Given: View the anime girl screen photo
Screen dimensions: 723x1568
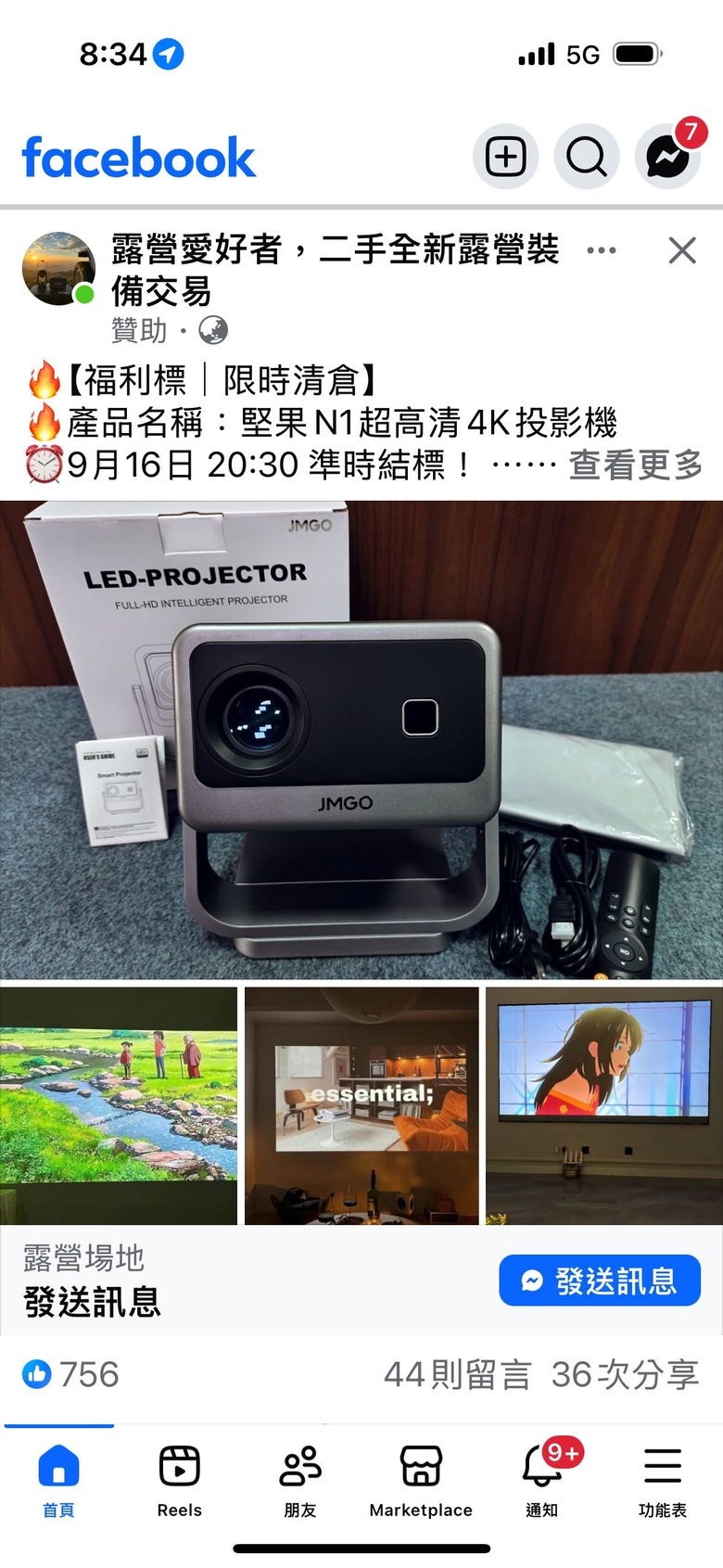Looking at the screenshot, I should pyautogui.click(x=604, y=1105).
